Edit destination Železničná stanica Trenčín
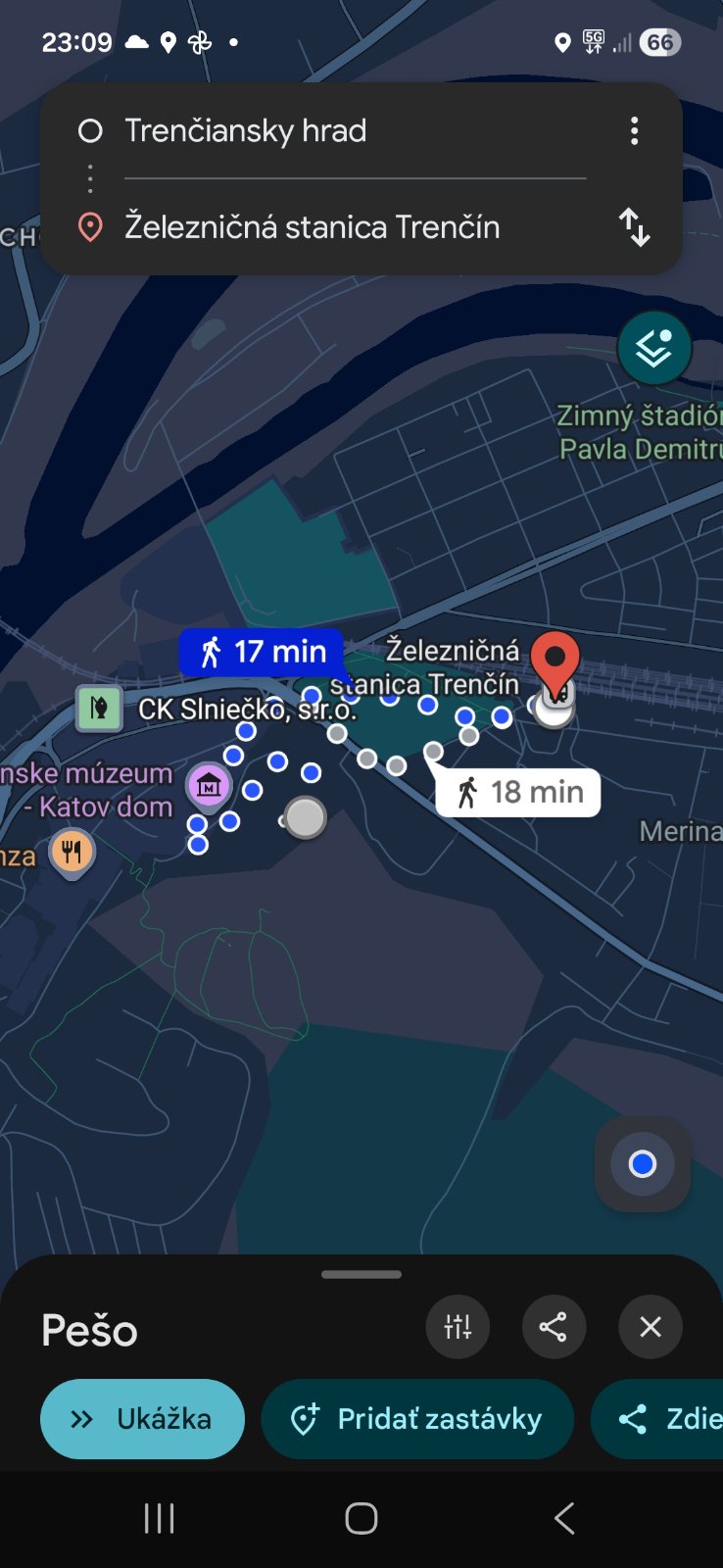The image size is (723, 1568). (312, 227)
